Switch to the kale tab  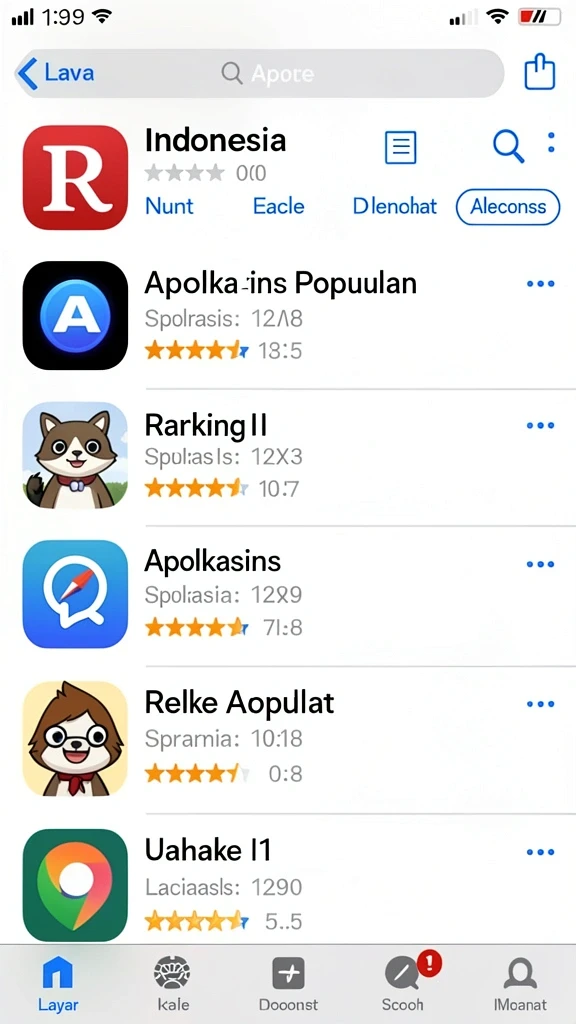coord(172,983)
